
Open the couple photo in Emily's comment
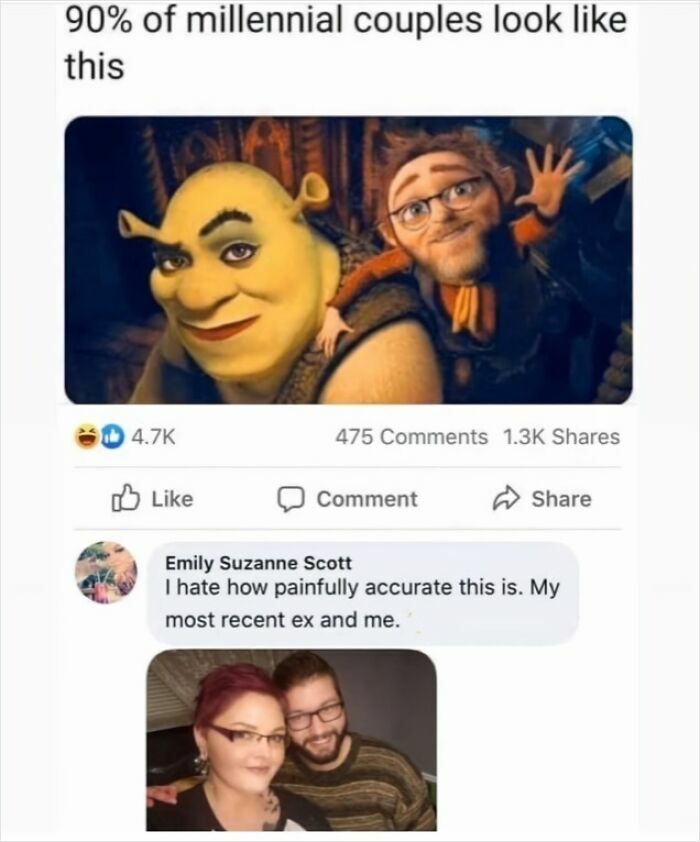[291, 740]
